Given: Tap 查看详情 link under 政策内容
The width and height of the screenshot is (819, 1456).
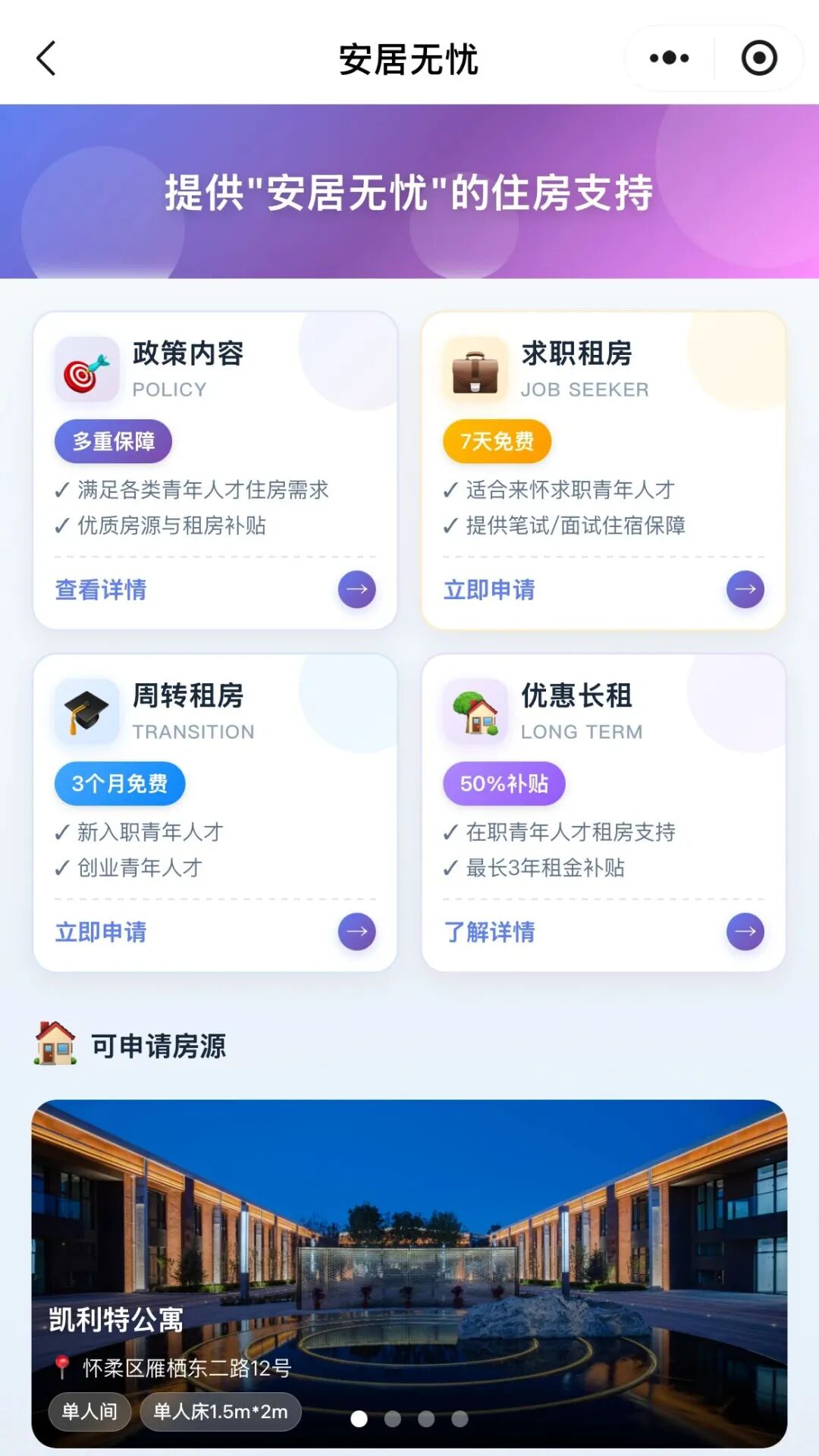Looking at the screenshot, I should (x=101, y=589).
